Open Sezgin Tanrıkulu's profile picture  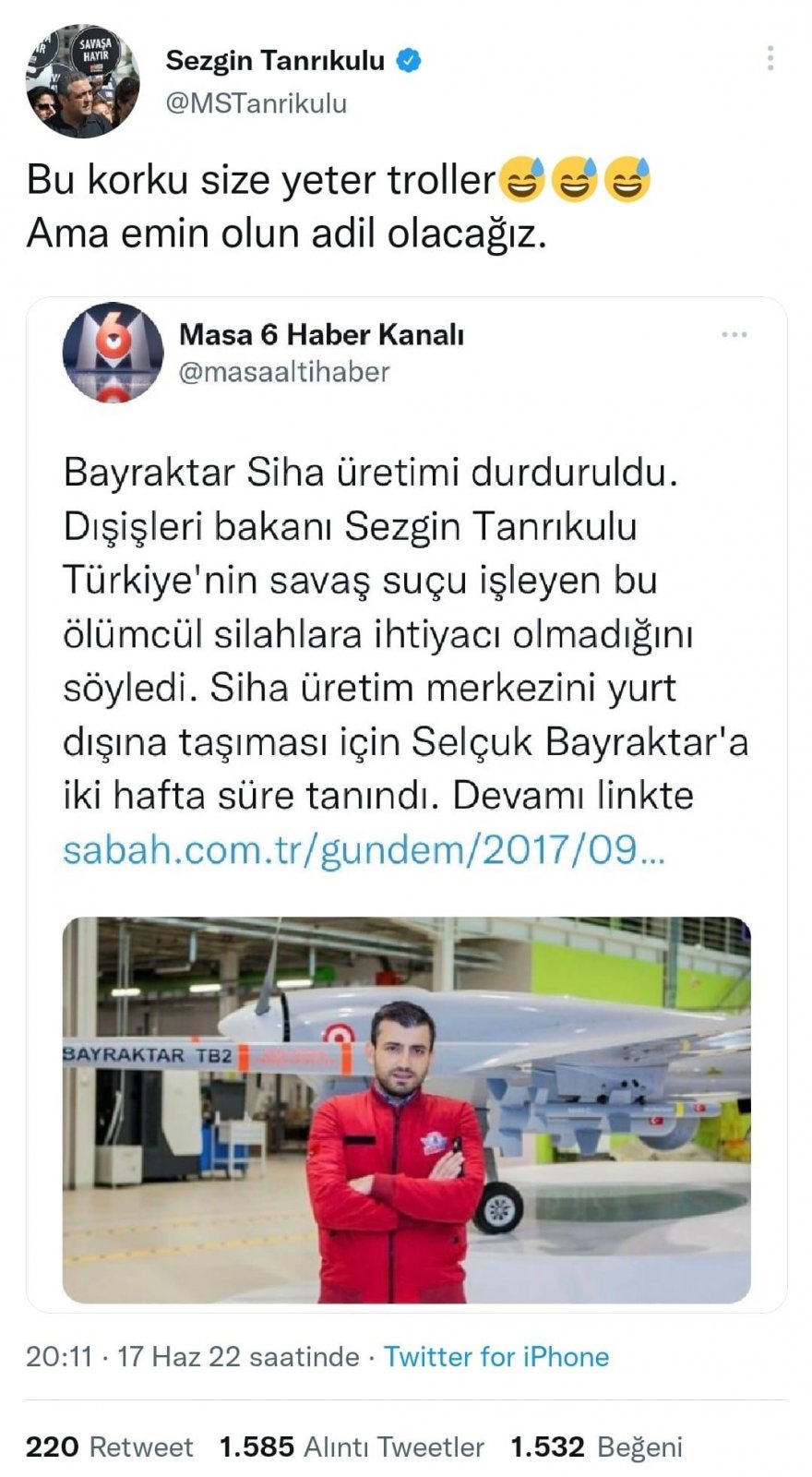(x=82, y=81)
